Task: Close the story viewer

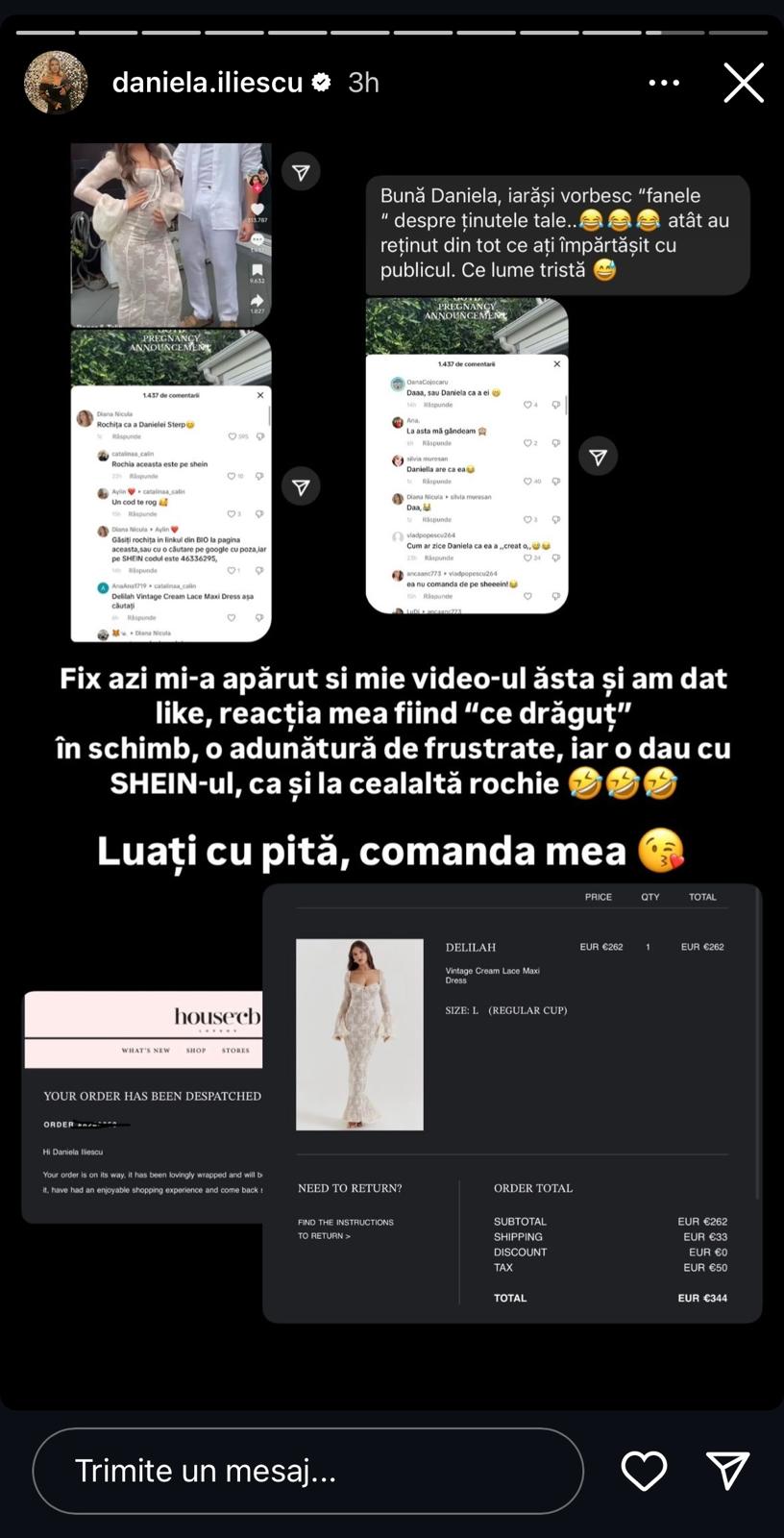Action: click(x=743, y=83)
